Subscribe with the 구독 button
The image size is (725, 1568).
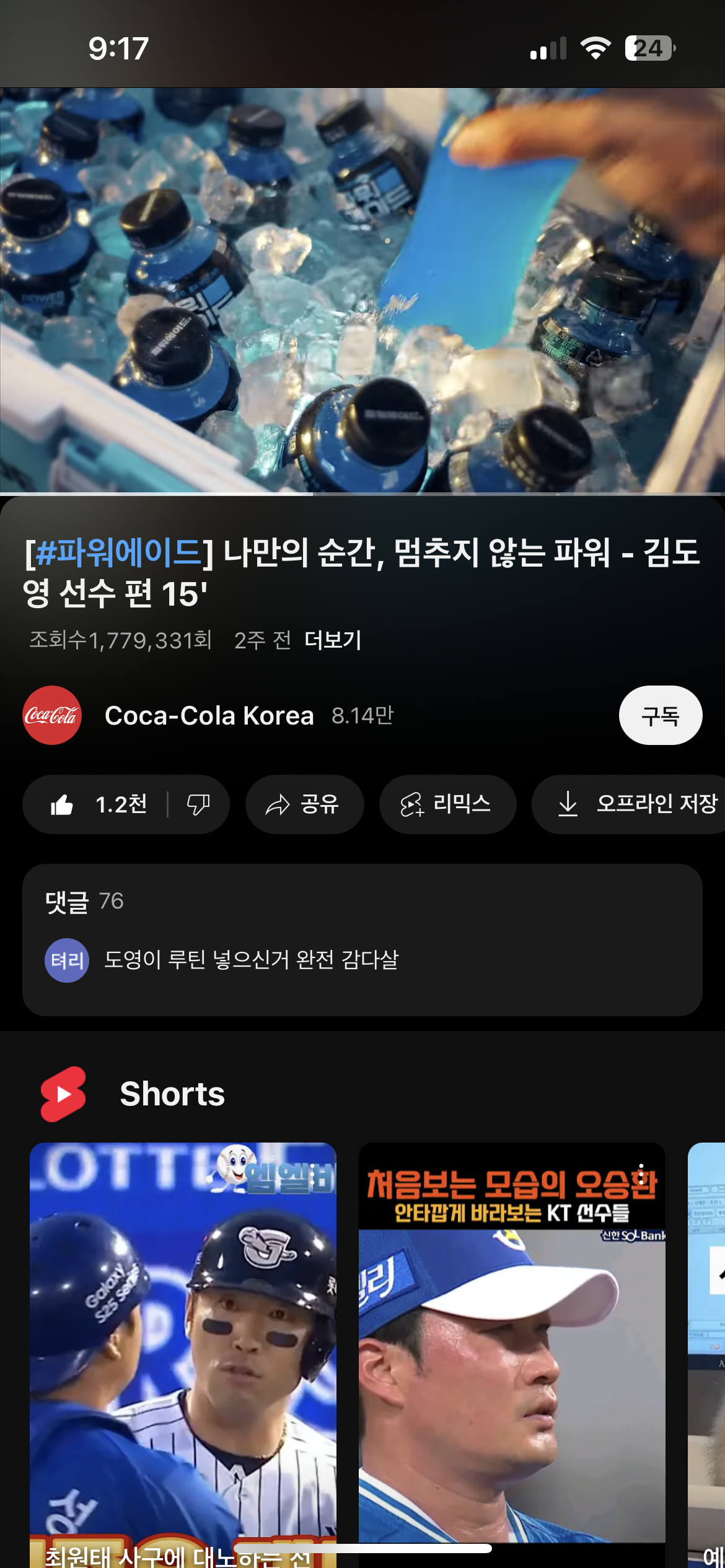(660, 715)
